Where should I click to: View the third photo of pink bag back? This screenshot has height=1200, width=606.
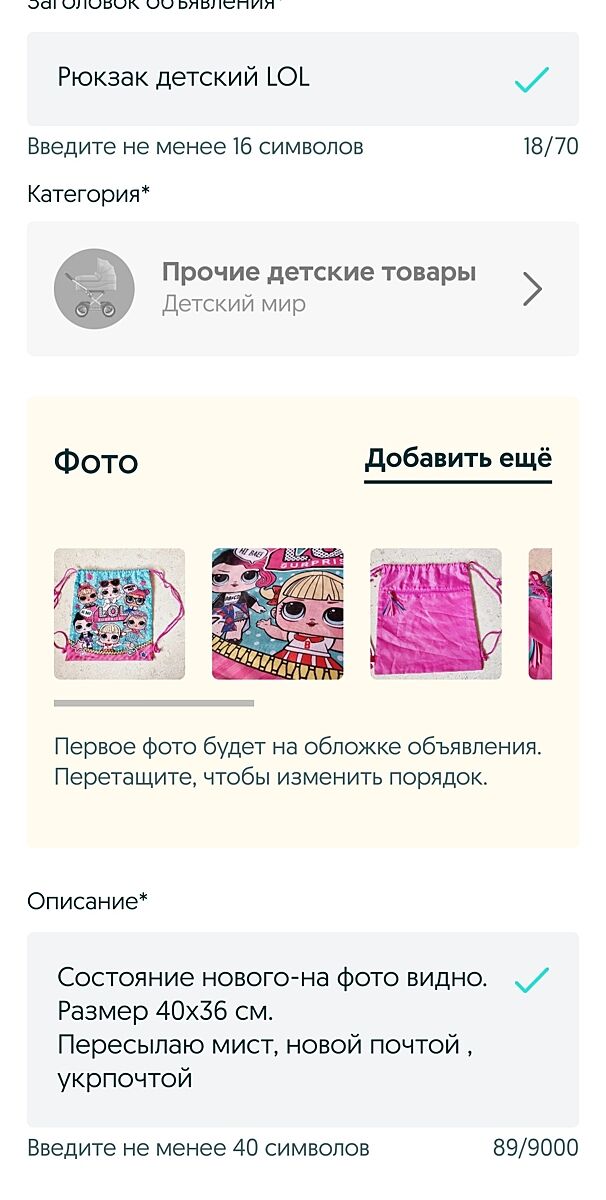coord(436,614)
